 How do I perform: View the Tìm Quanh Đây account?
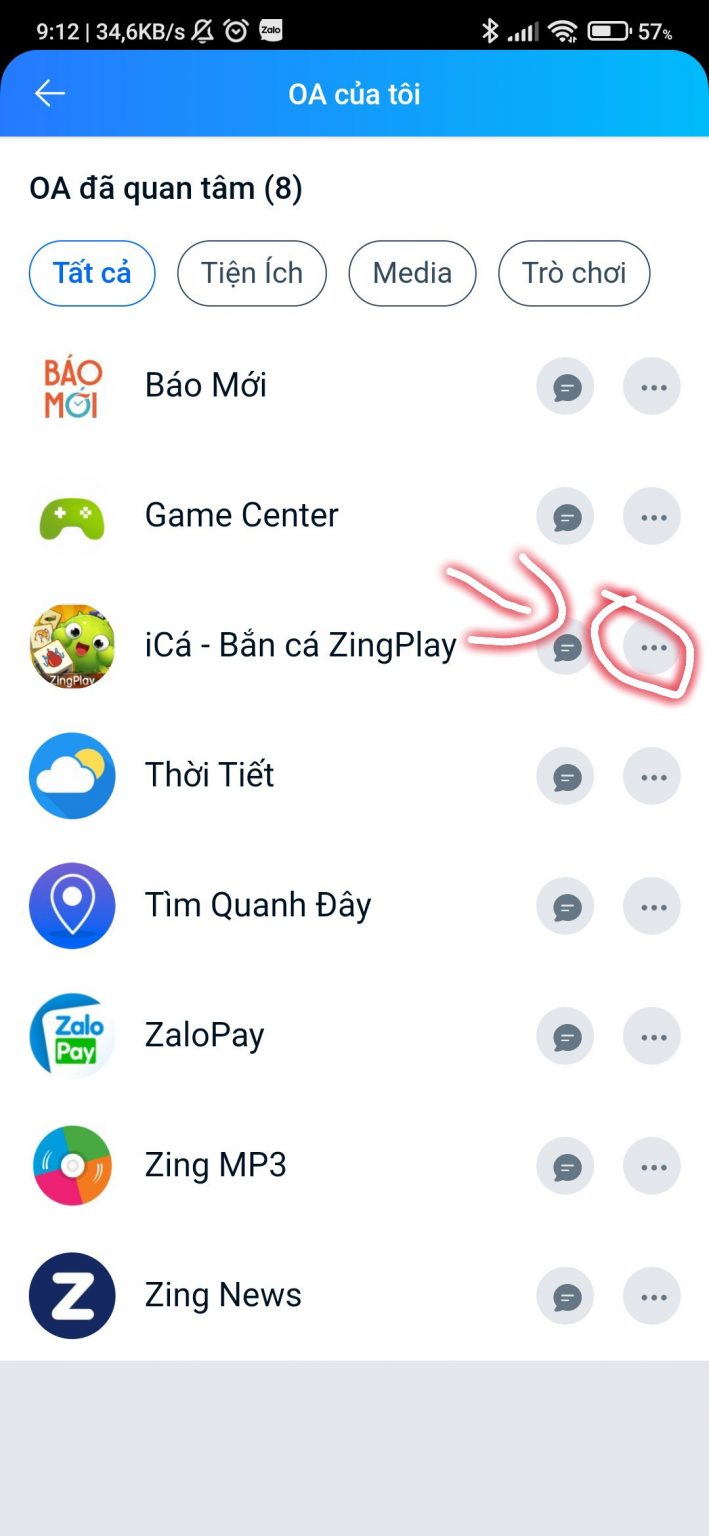[257, 906]
